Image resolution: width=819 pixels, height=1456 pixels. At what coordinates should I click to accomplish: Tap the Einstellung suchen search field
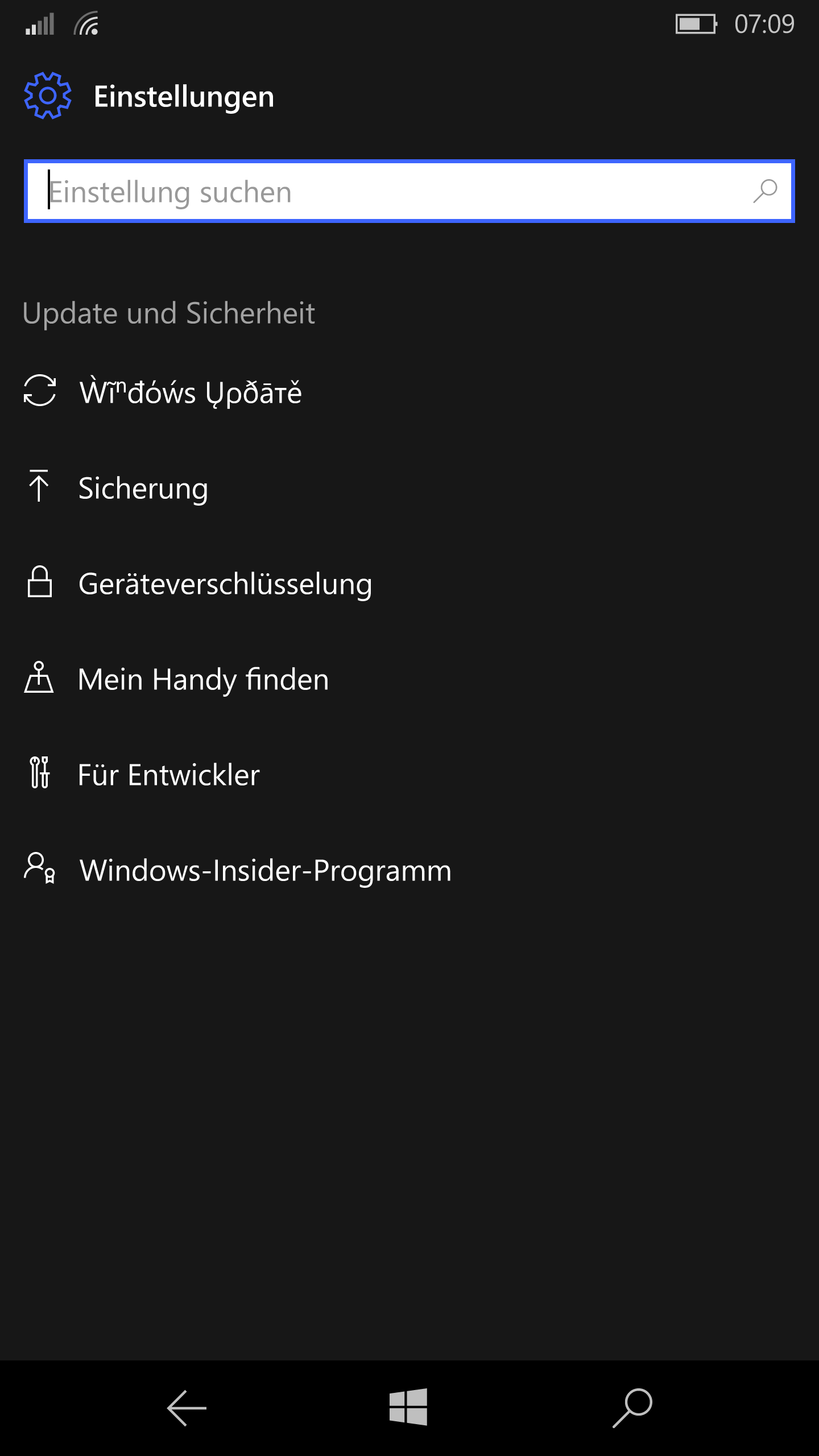pos(387,192)
